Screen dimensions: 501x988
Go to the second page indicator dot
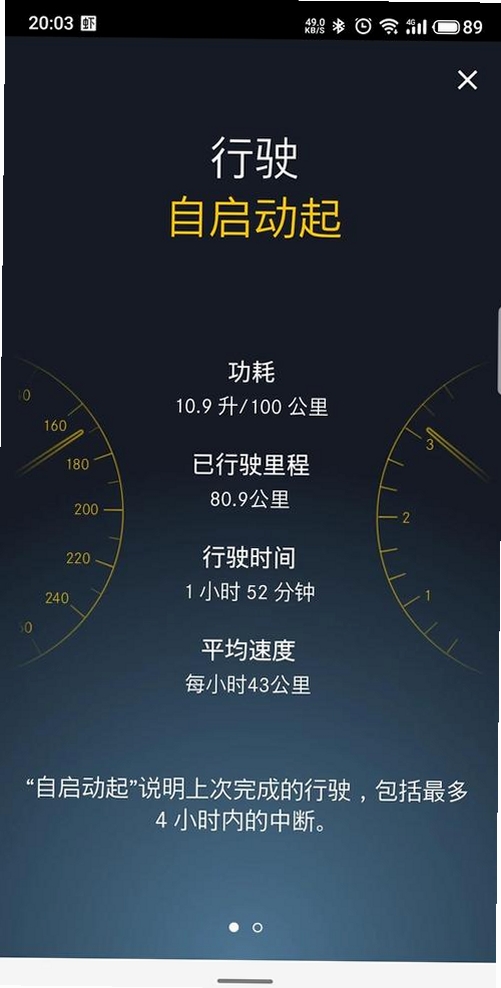tap(257, 928)
